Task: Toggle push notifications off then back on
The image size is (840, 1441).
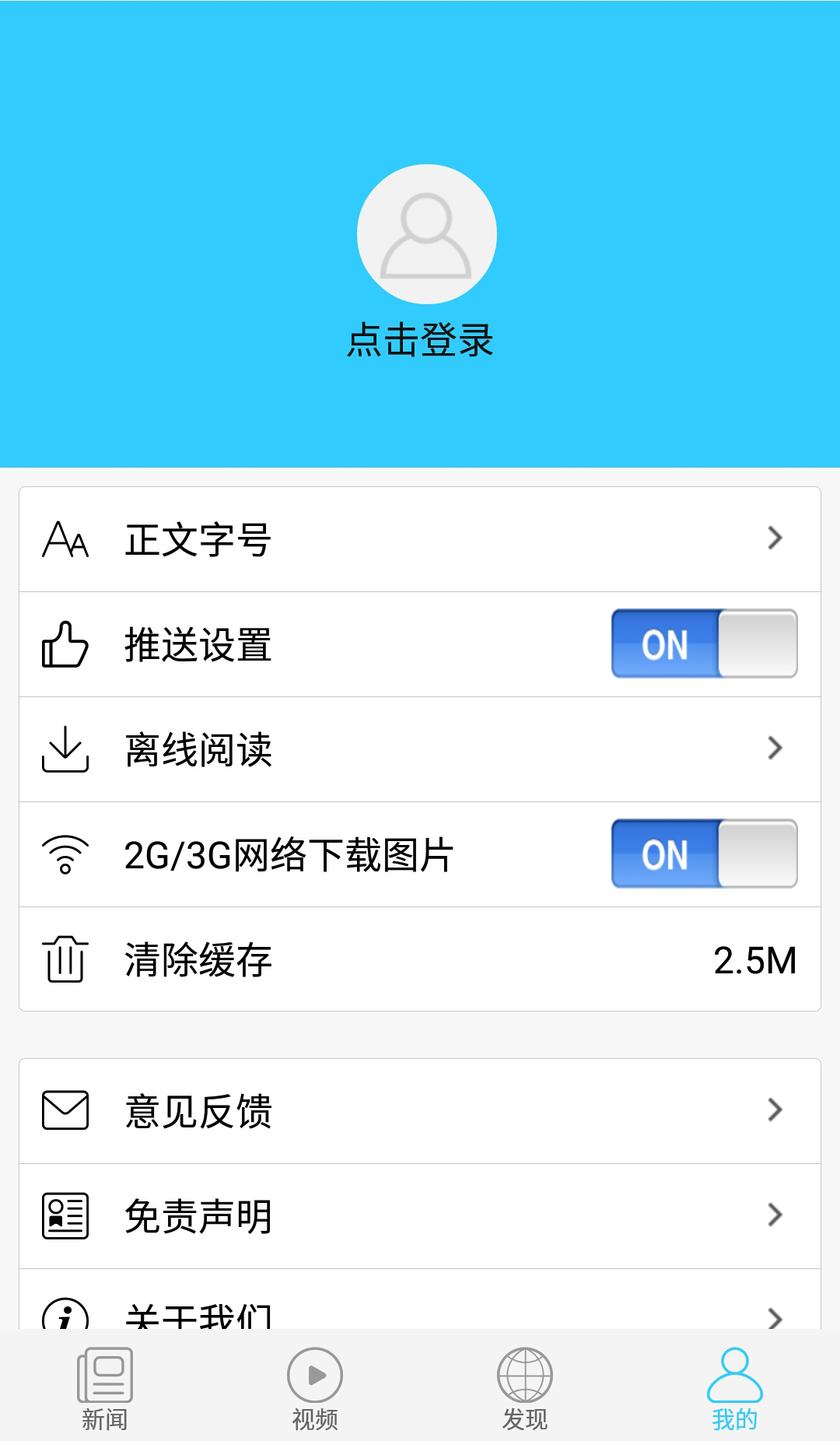Action: coord(702,645)
